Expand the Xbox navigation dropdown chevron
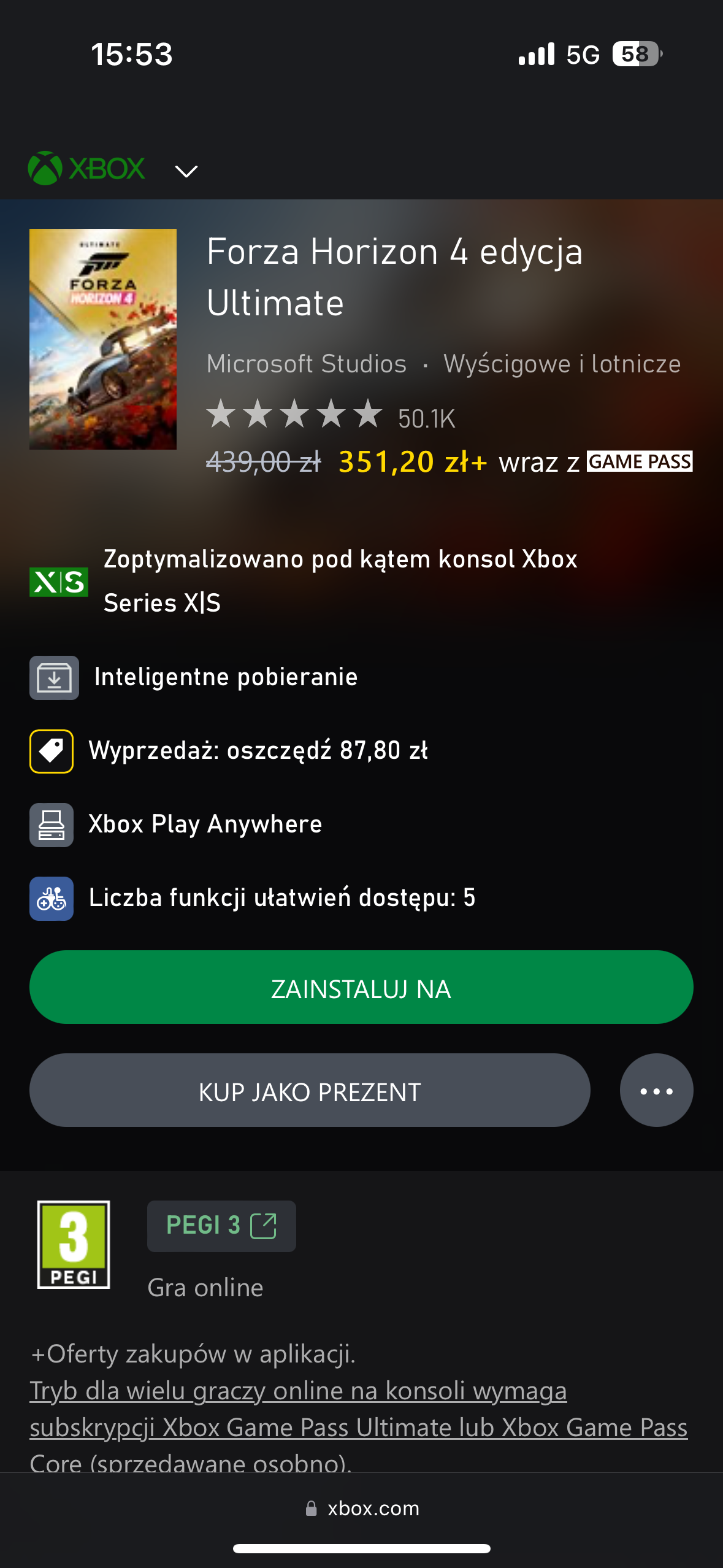Screen dimensions: 723x1568 (186, 171)
